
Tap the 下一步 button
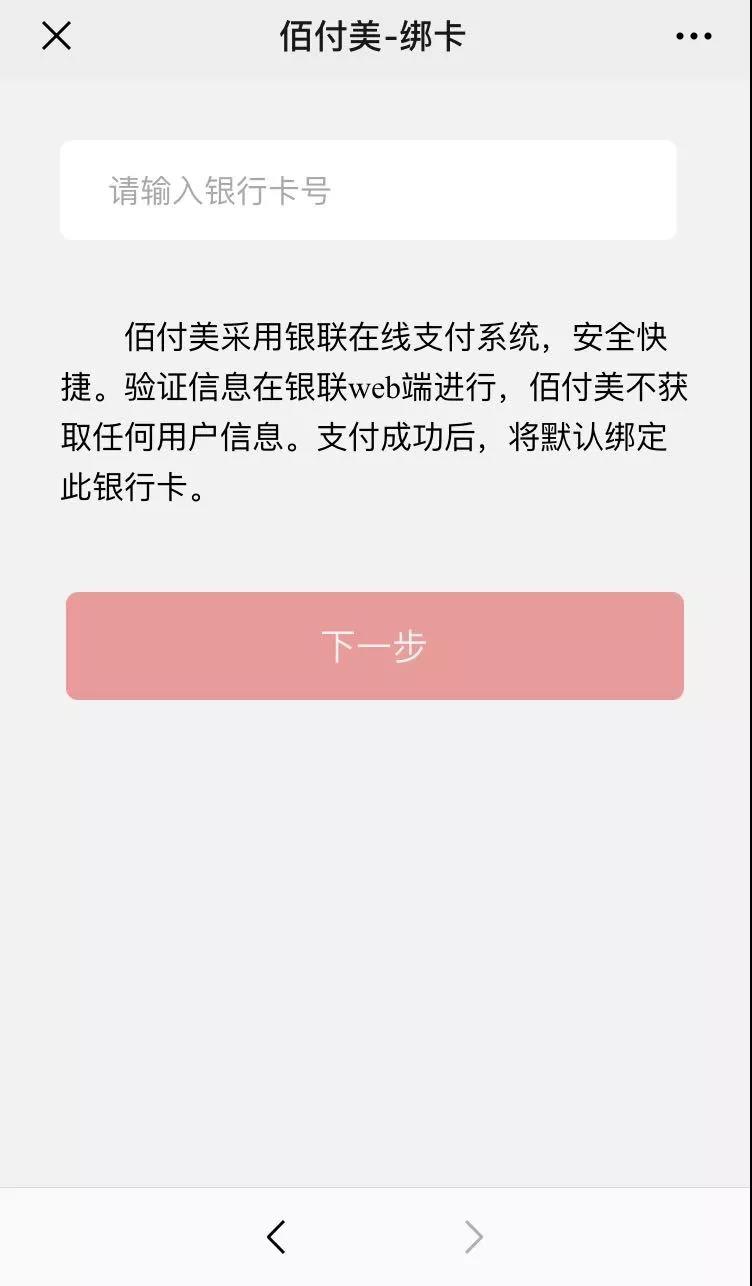[375, 646]
